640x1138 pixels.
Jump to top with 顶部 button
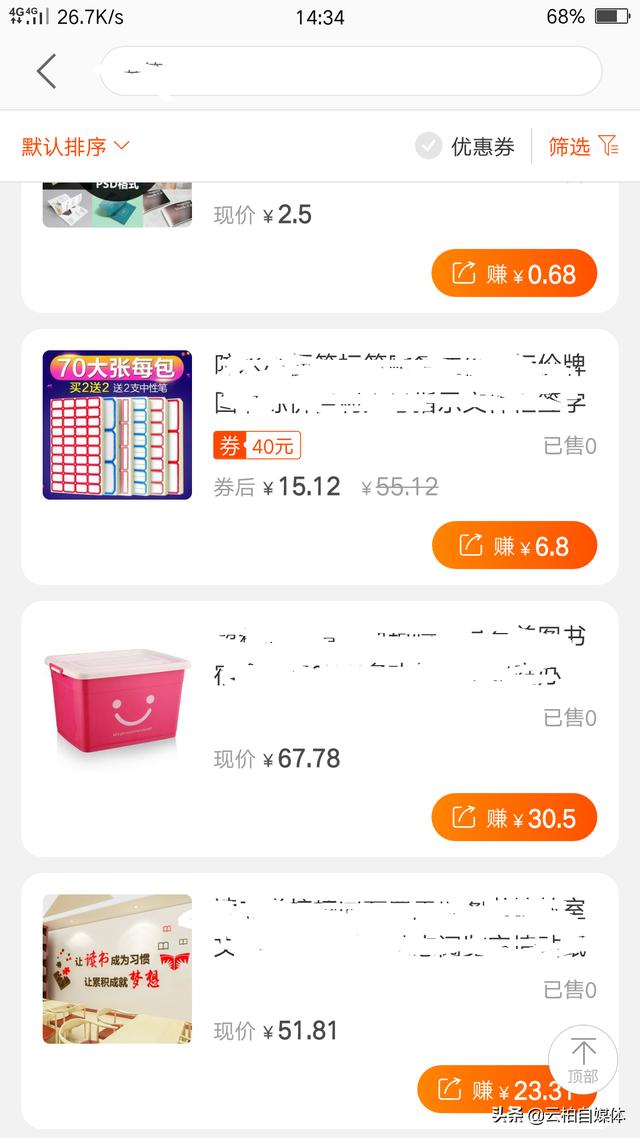583,1059
